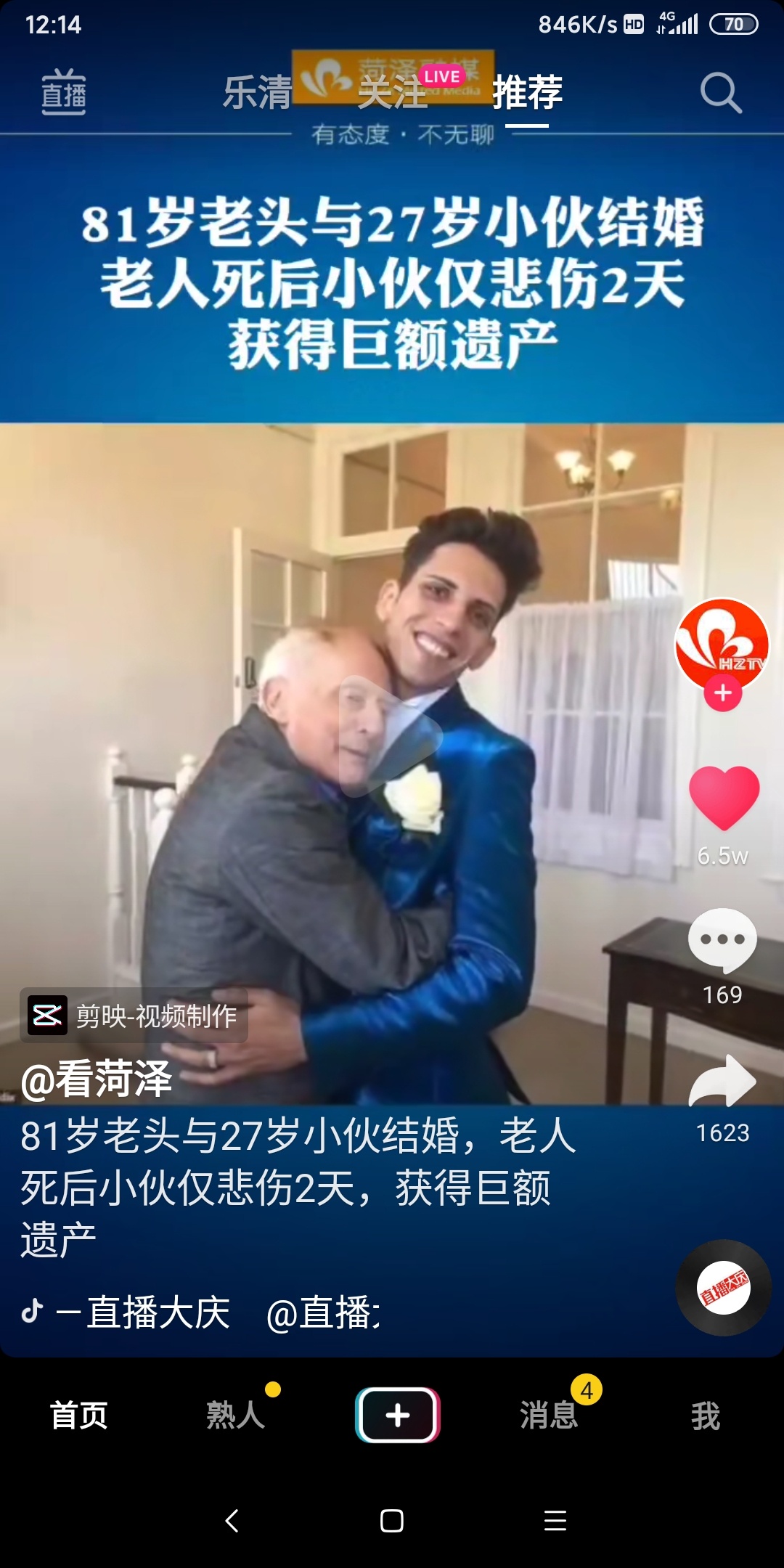This screenshot has width=784, height=1568.
Task: Open the @看菏泽 profile
Action: [97, 1079]
